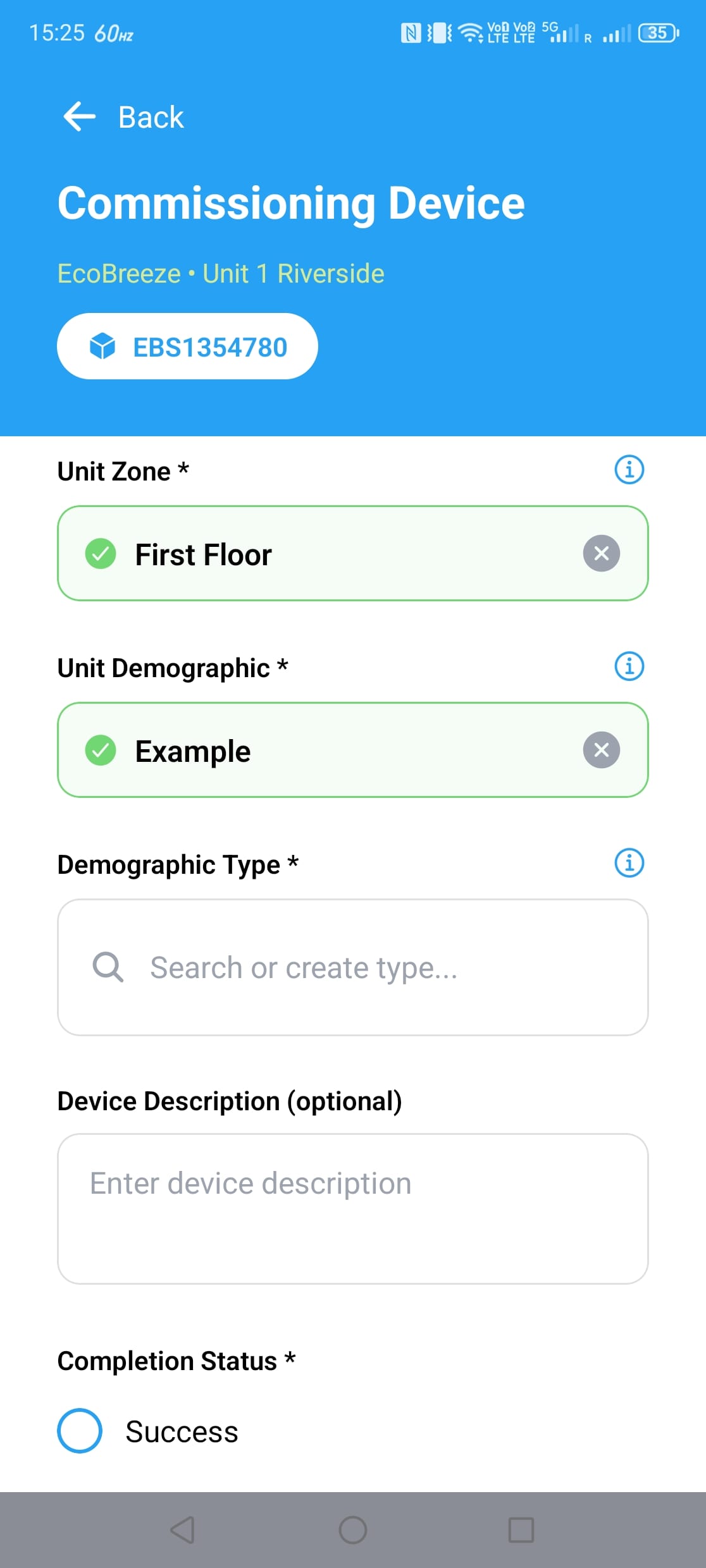Open the Demographic Type info tooltip

[629, 862]
